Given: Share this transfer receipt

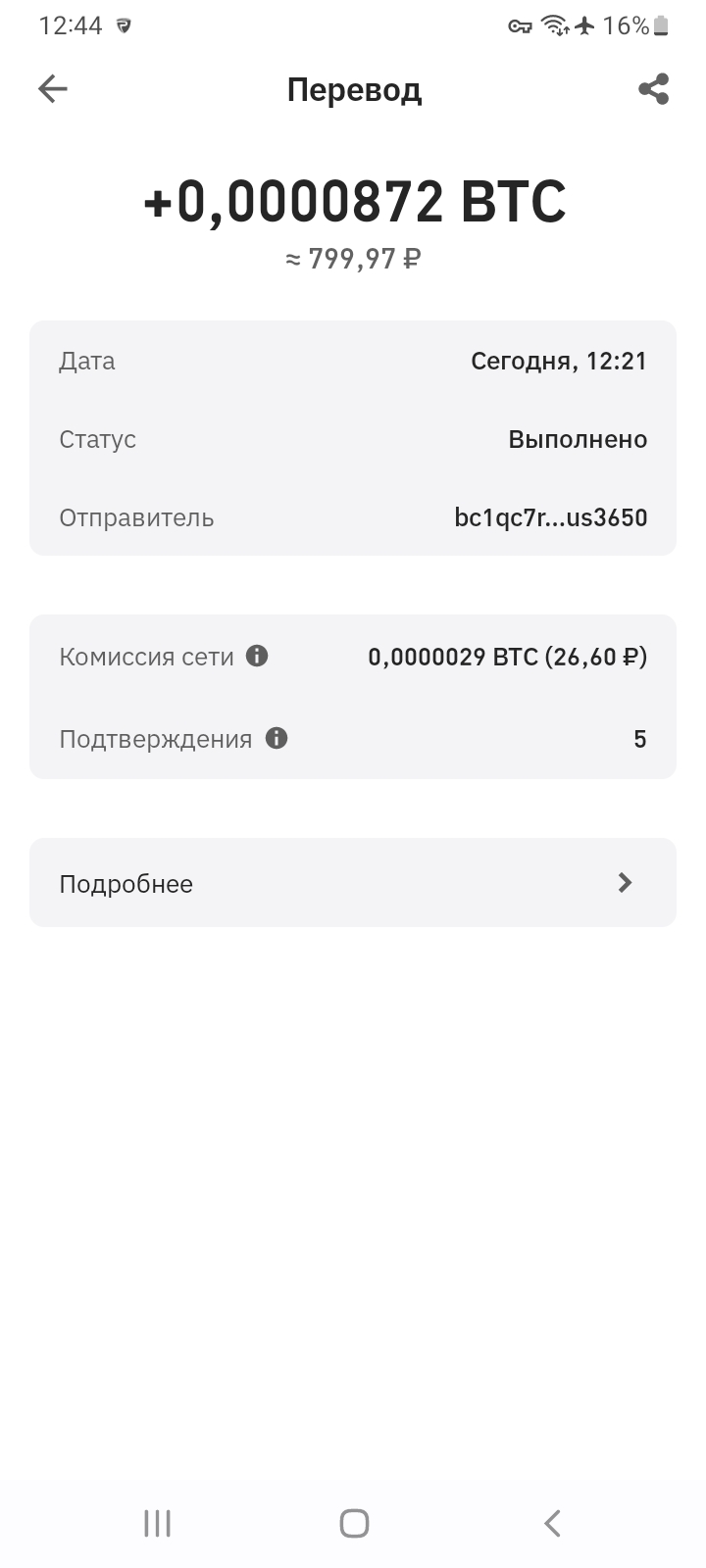Looking at the screenshot, I should coord(653,89).
